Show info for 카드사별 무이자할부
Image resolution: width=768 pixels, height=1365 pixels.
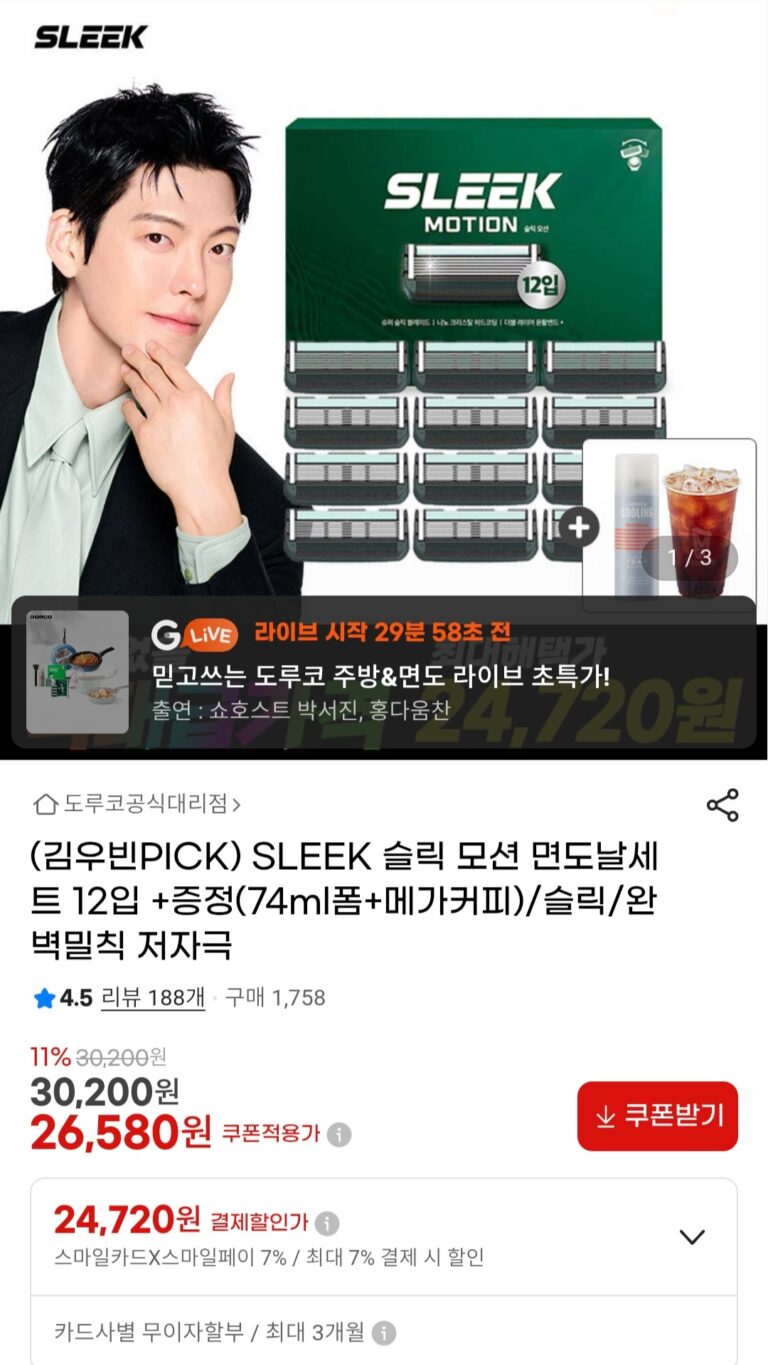point(383,1333)
